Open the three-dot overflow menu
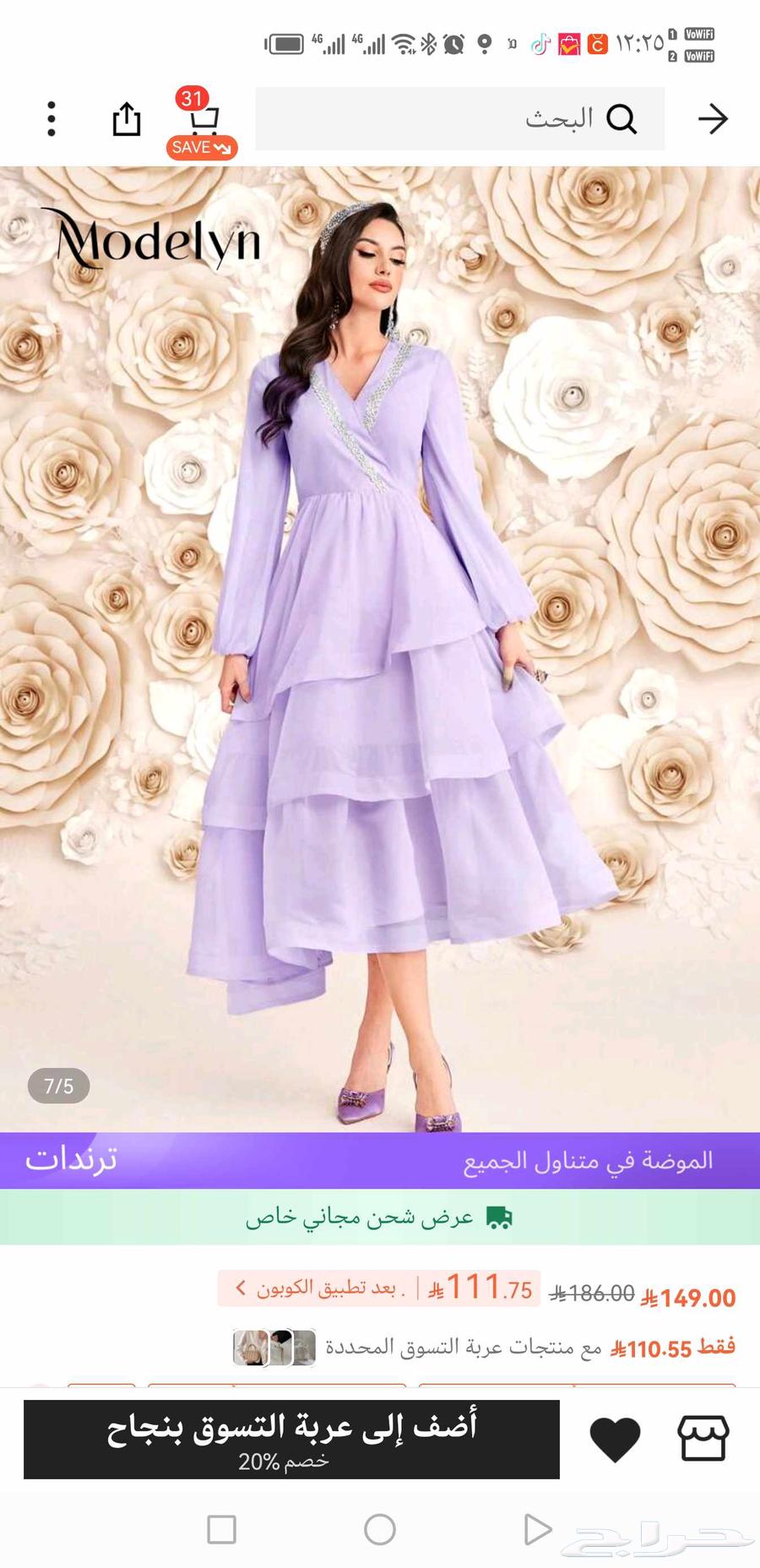Screen dimensions: 760x1568 coord(51,118)
